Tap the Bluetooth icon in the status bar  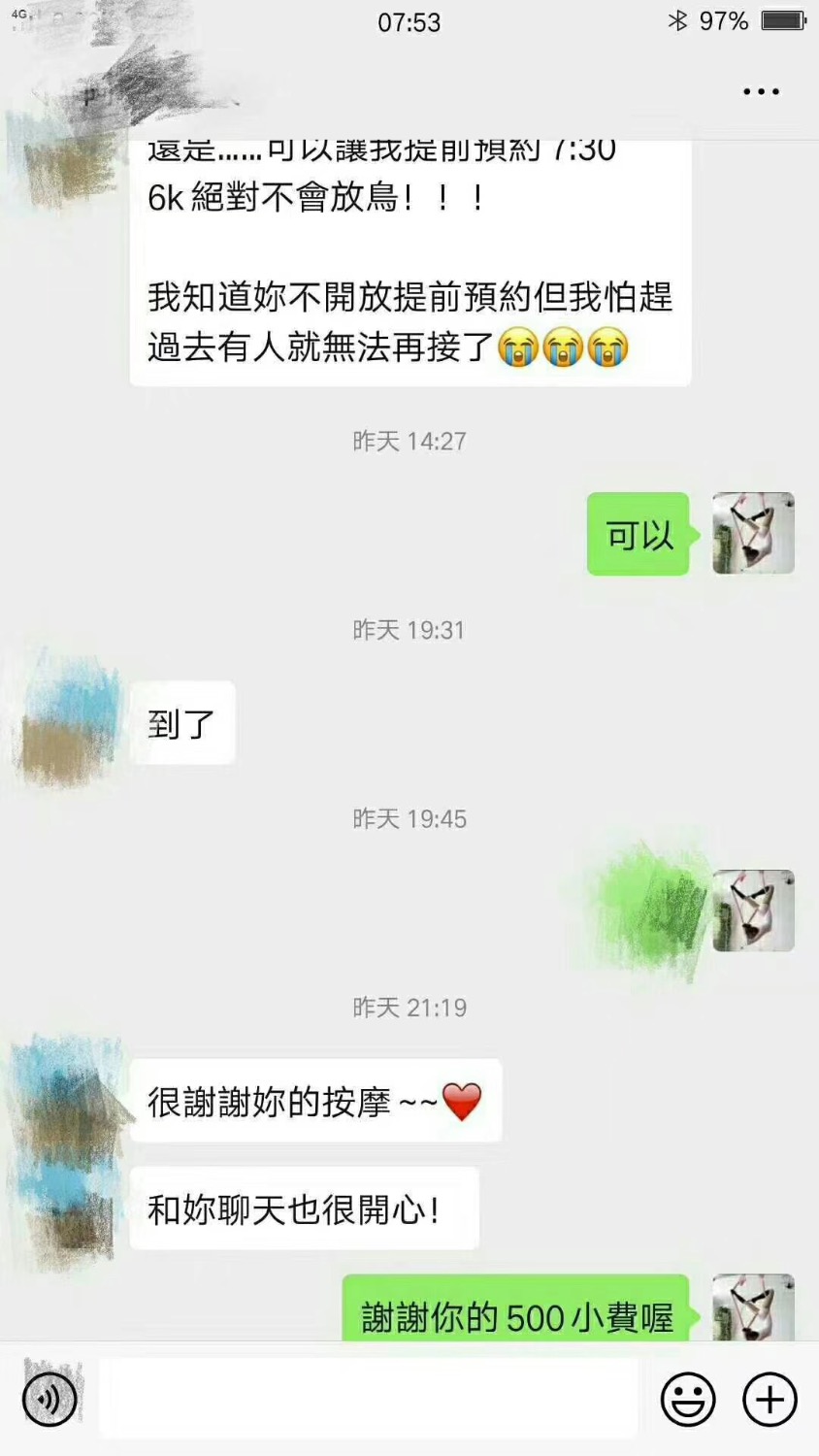pyautogui.click(x=678, y=22)
